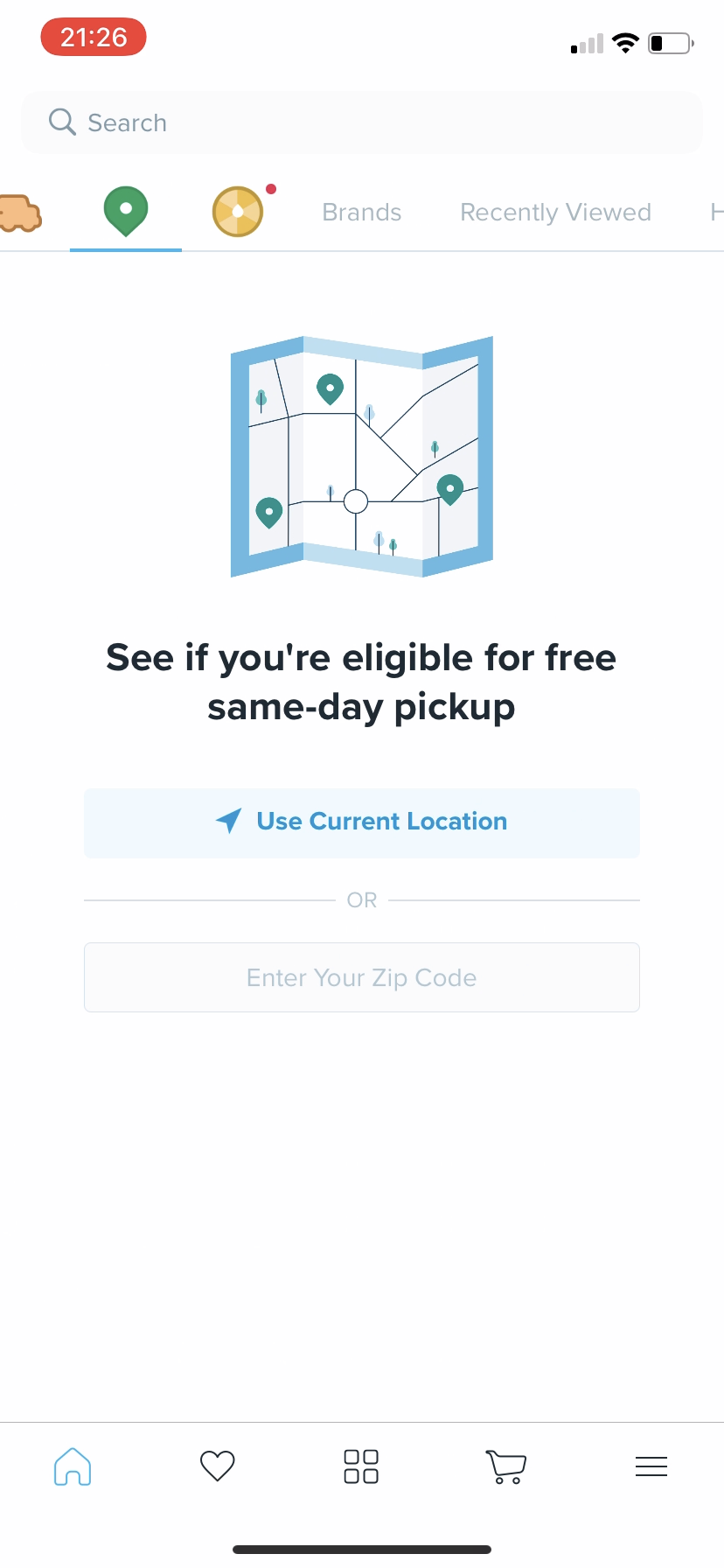Open favorites via the heart icon
This screenshot has width=724, height=1568.
click(217, 1466)
